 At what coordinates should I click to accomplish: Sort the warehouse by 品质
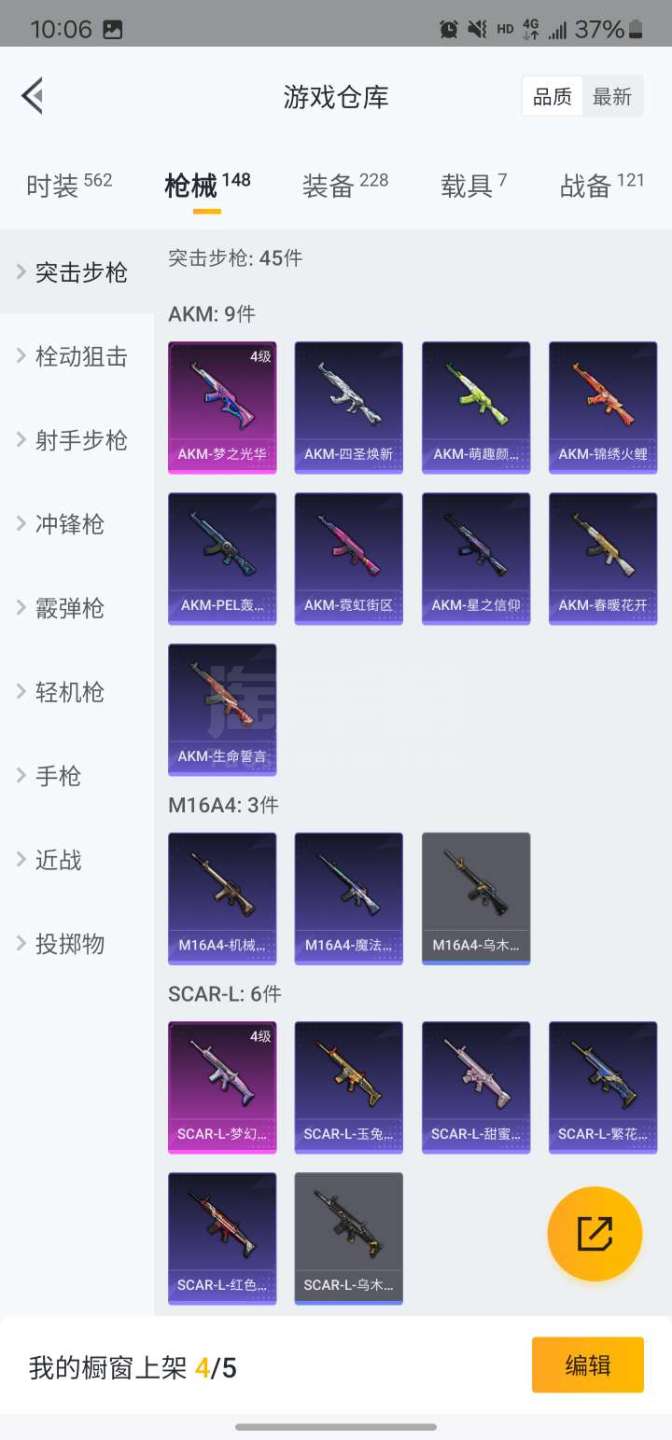(552, 97)
